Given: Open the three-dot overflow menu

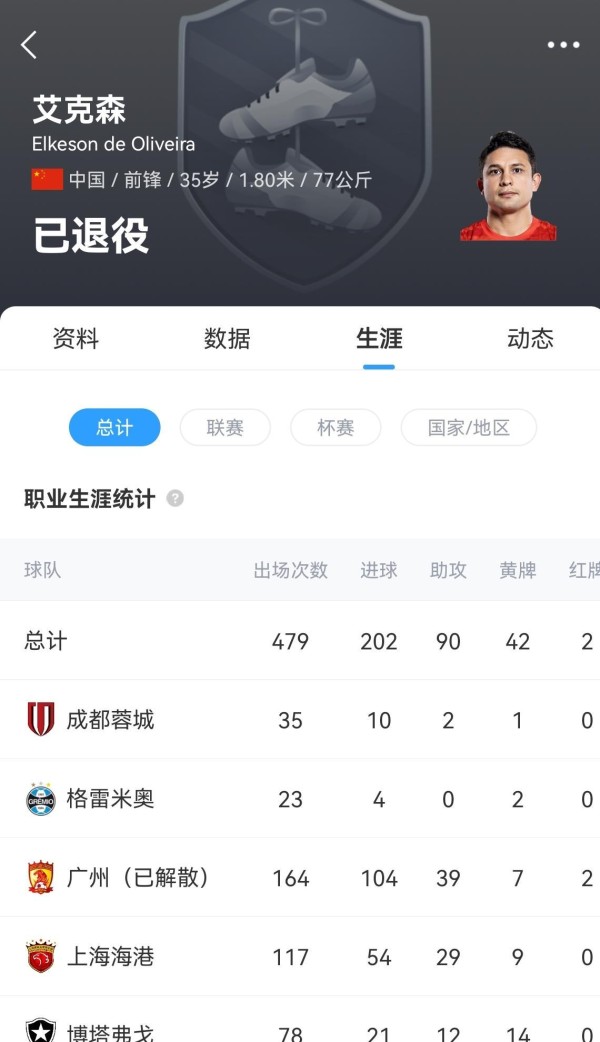Looking at the screenshot, I should point(563,45).
